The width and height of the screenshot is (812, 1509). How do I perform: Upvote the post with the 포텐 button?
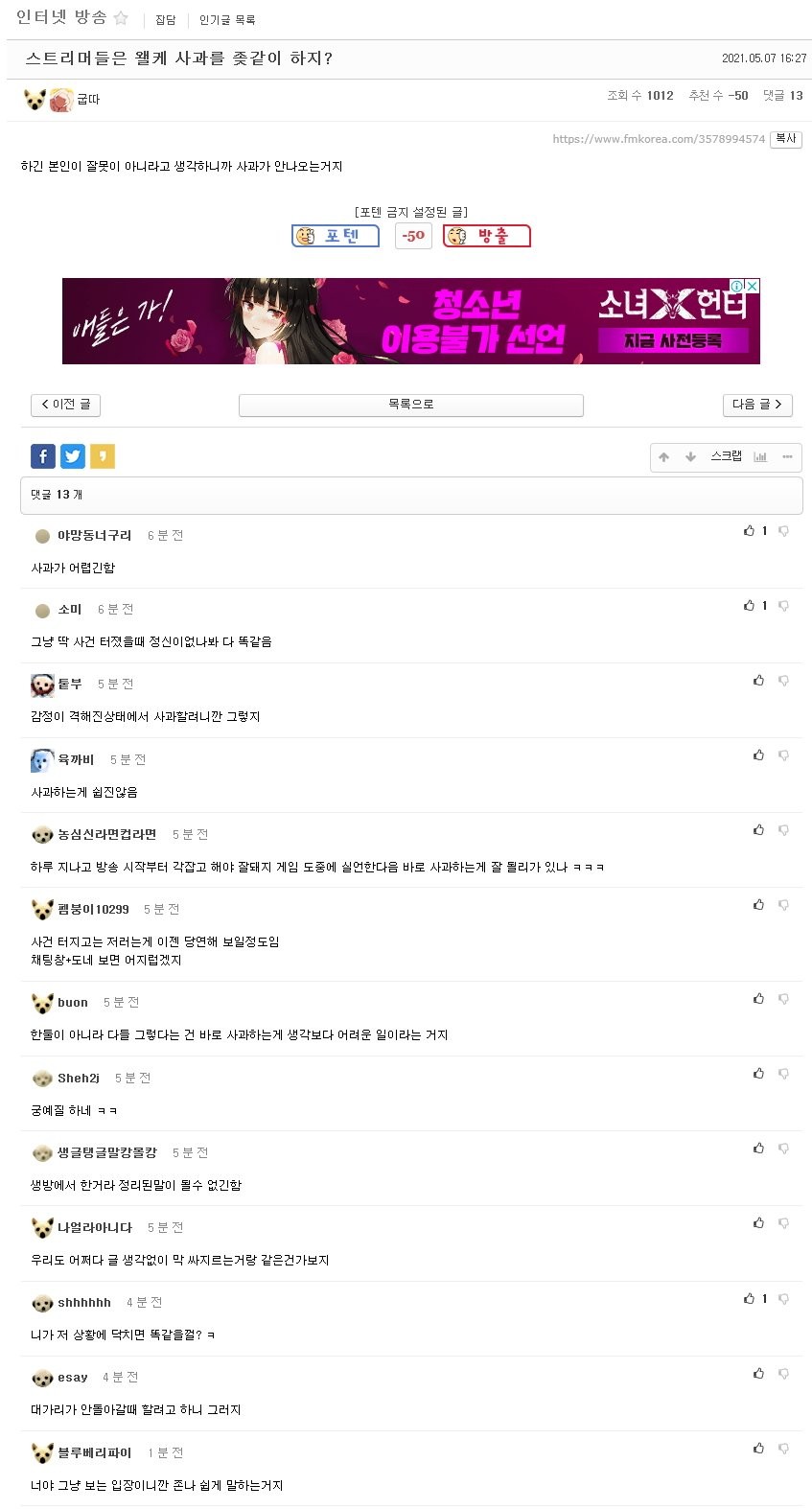click(336, 236)
